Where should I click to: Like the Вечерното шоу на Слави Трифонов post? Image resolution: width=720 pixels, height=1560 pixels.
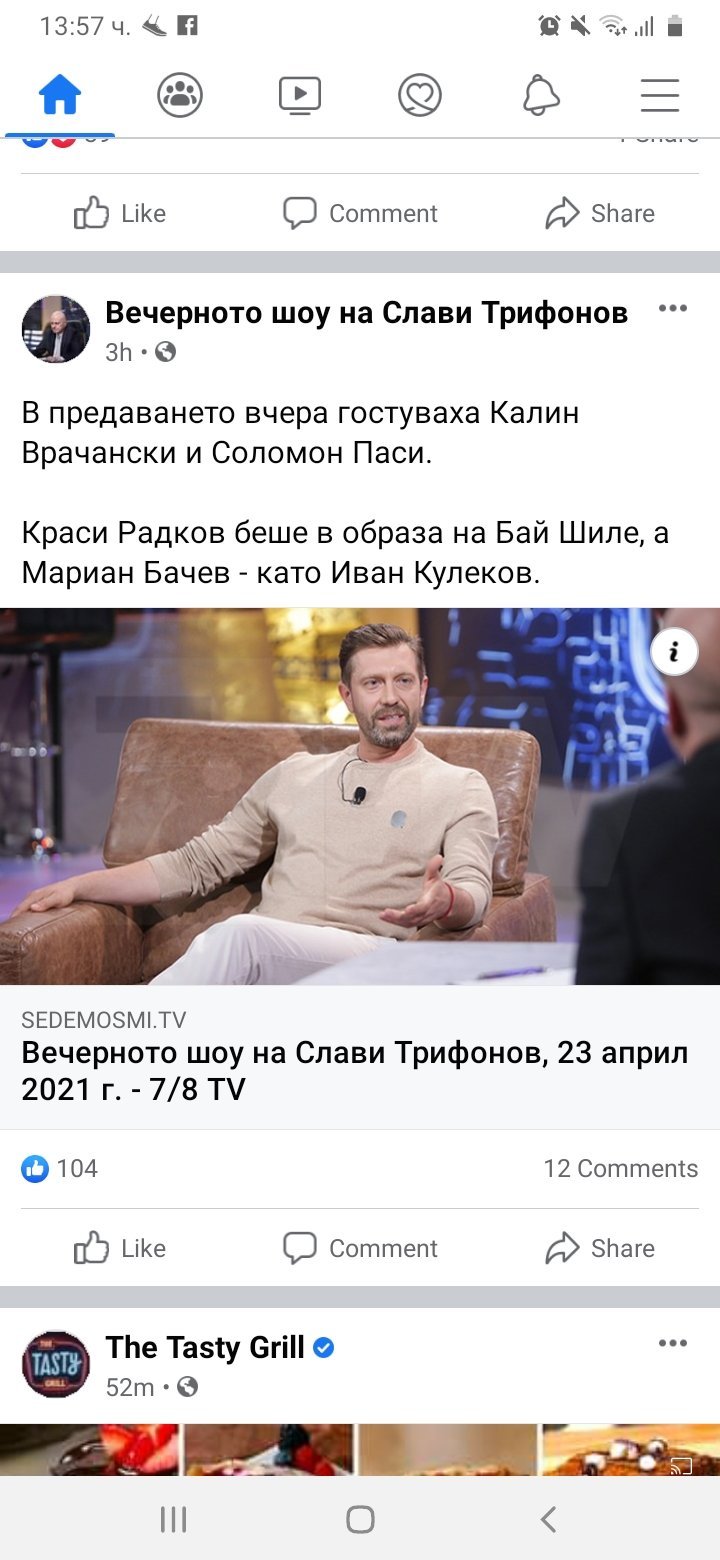tap(120, 1248)
